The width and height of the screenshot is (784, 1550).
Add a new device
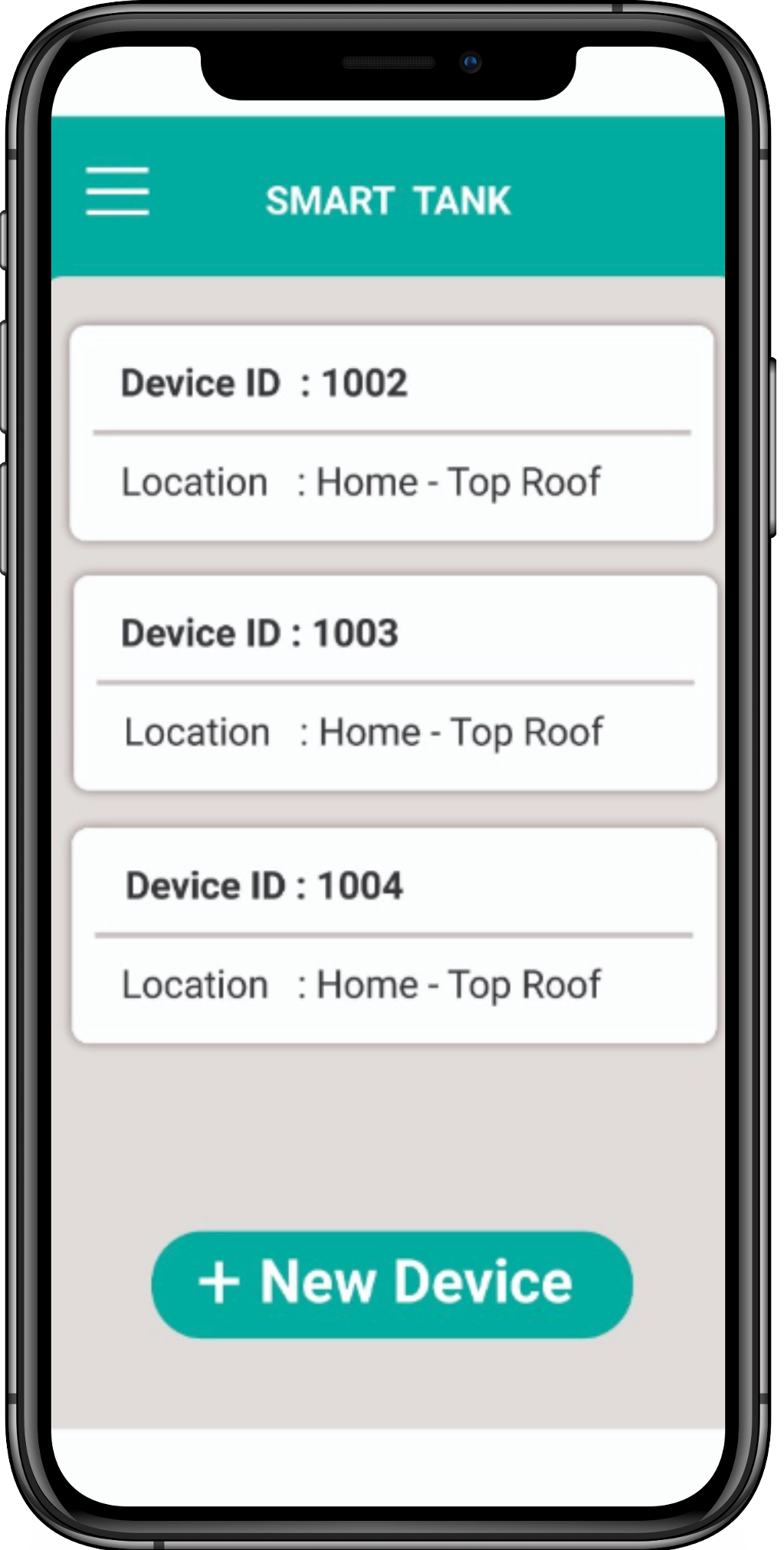(392, 1284)
